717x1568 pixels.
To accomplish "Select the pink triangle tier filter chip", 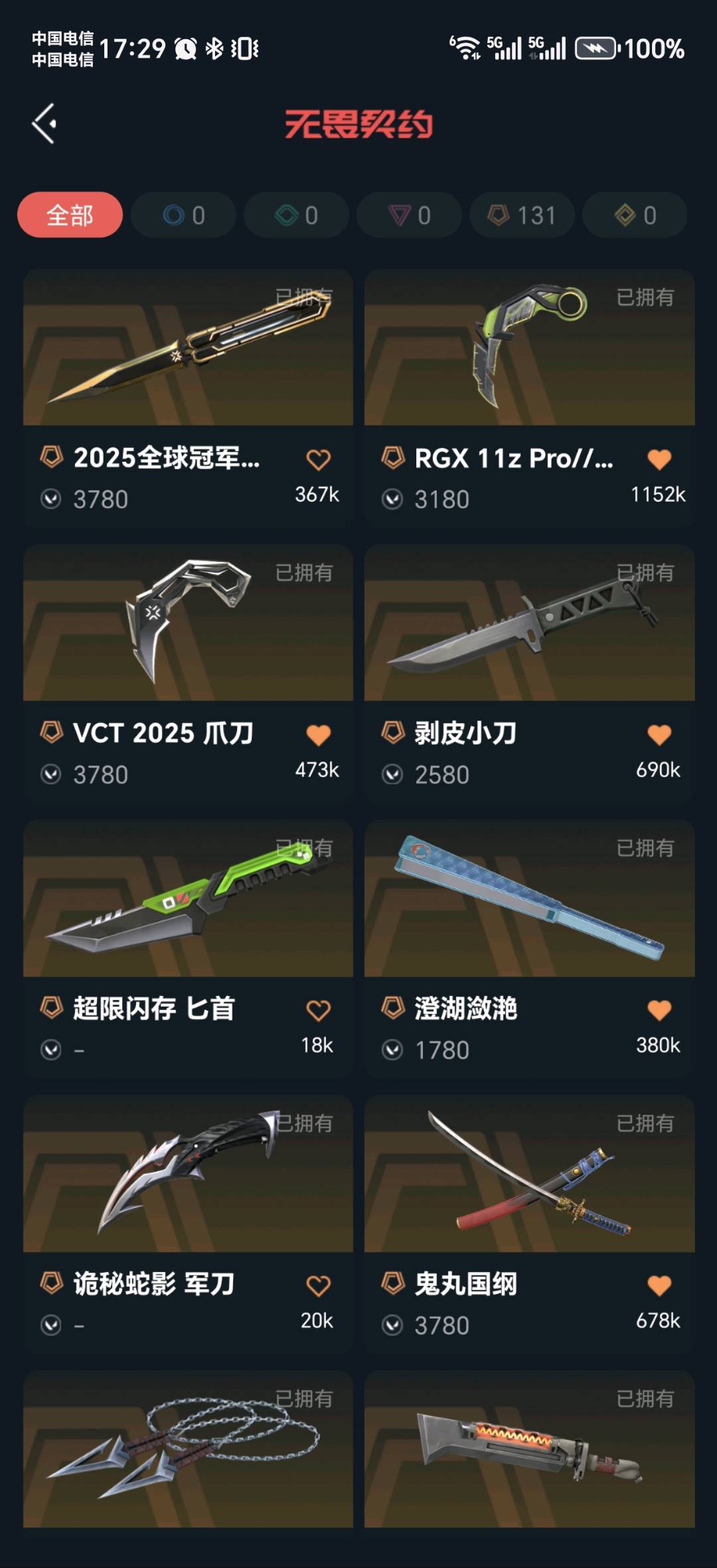I will (x=409, y=215).
